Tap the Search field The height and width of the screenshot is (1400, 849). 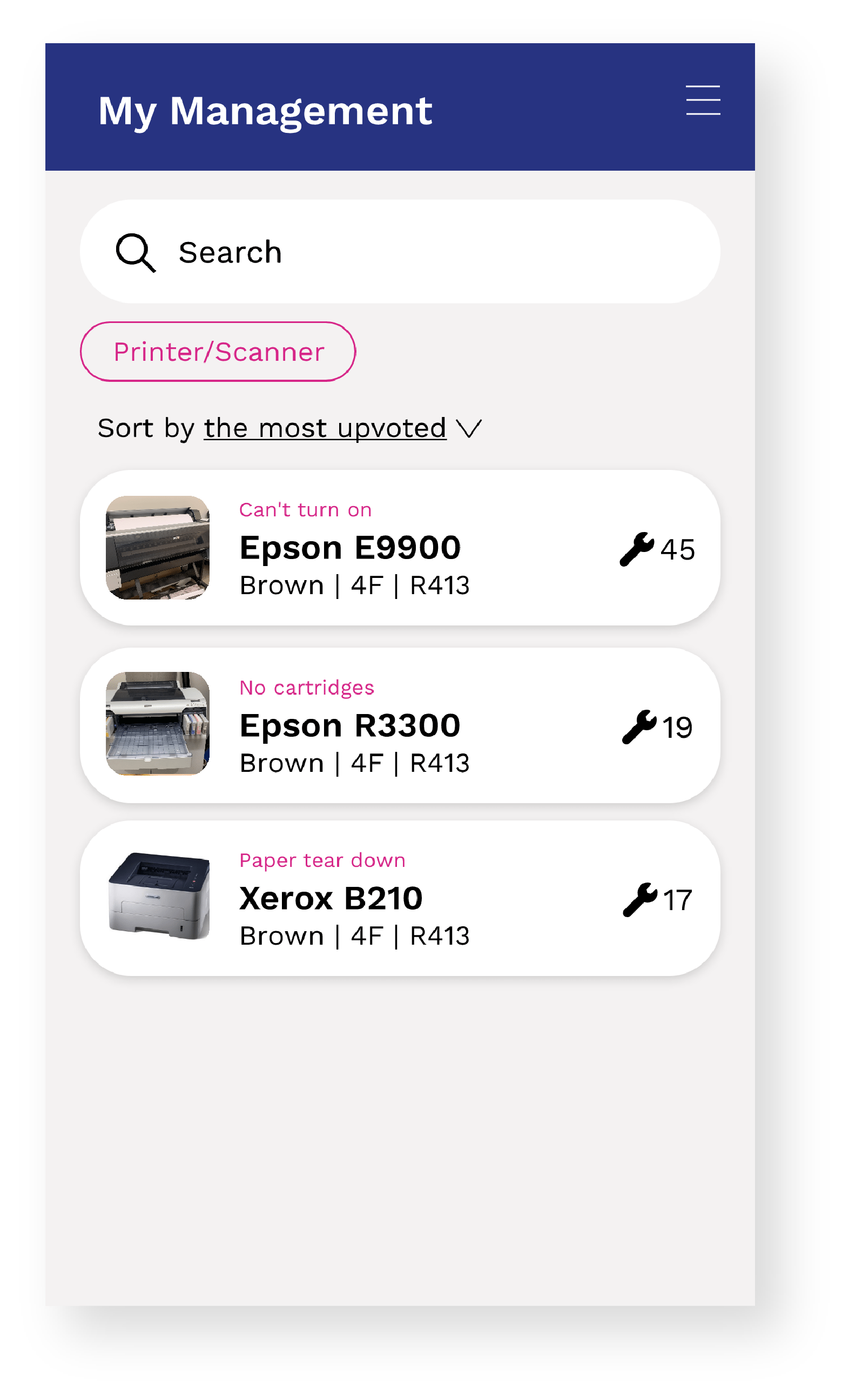pos(400,252)
